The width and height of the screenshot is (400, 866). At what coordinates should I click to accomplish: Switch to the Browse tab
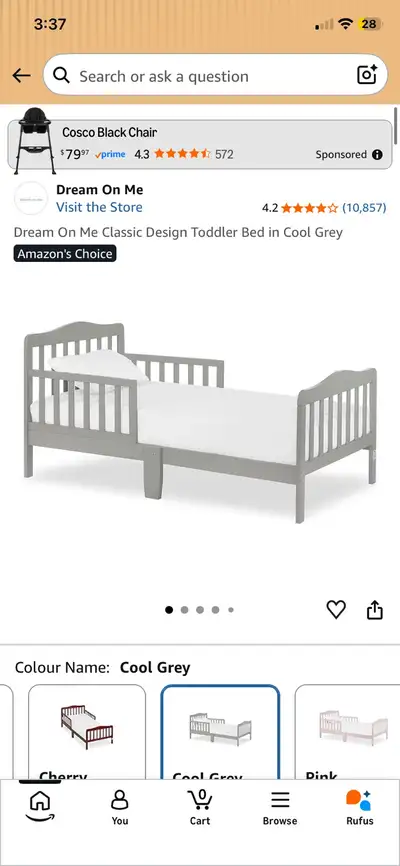point(280,807)
